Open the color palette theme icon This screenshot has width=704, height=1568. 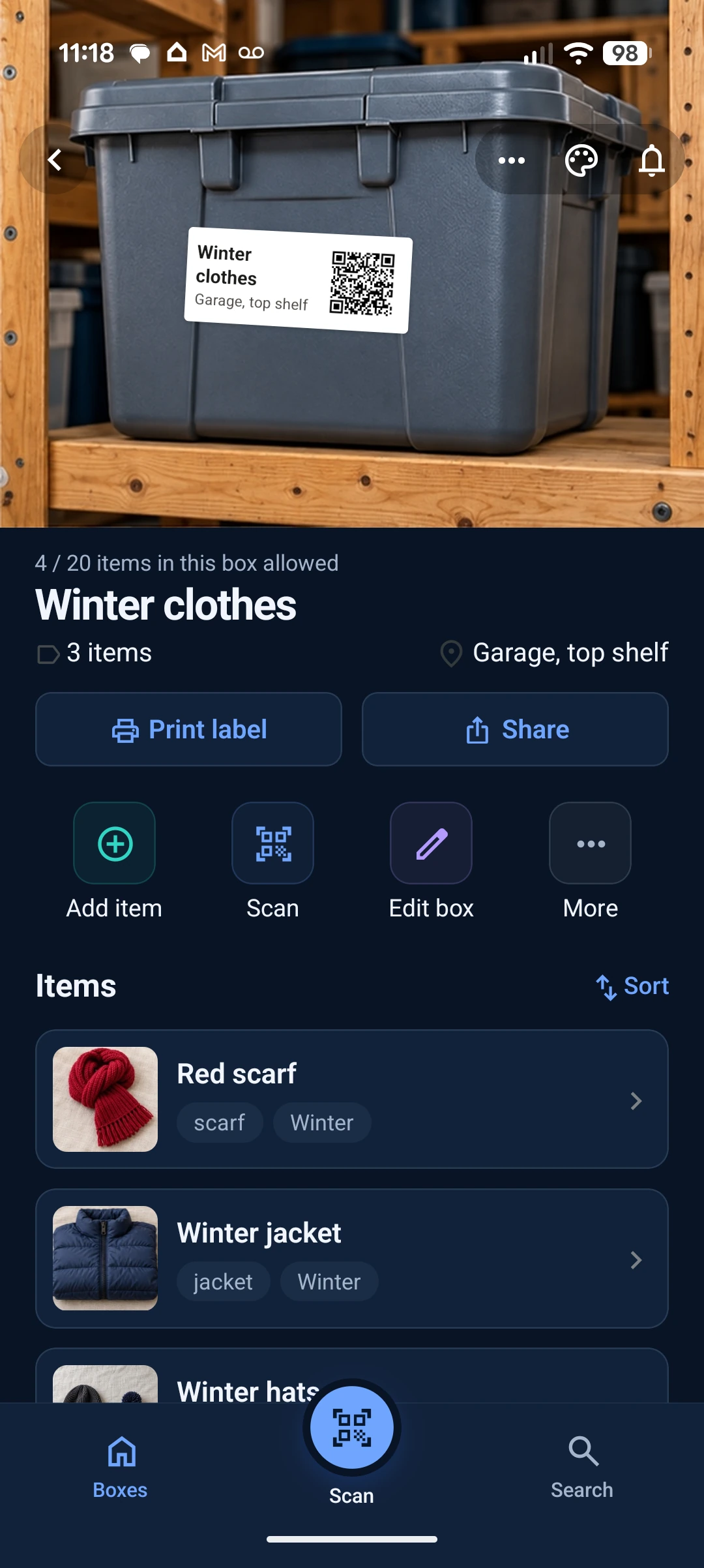(x=581, y=160)
